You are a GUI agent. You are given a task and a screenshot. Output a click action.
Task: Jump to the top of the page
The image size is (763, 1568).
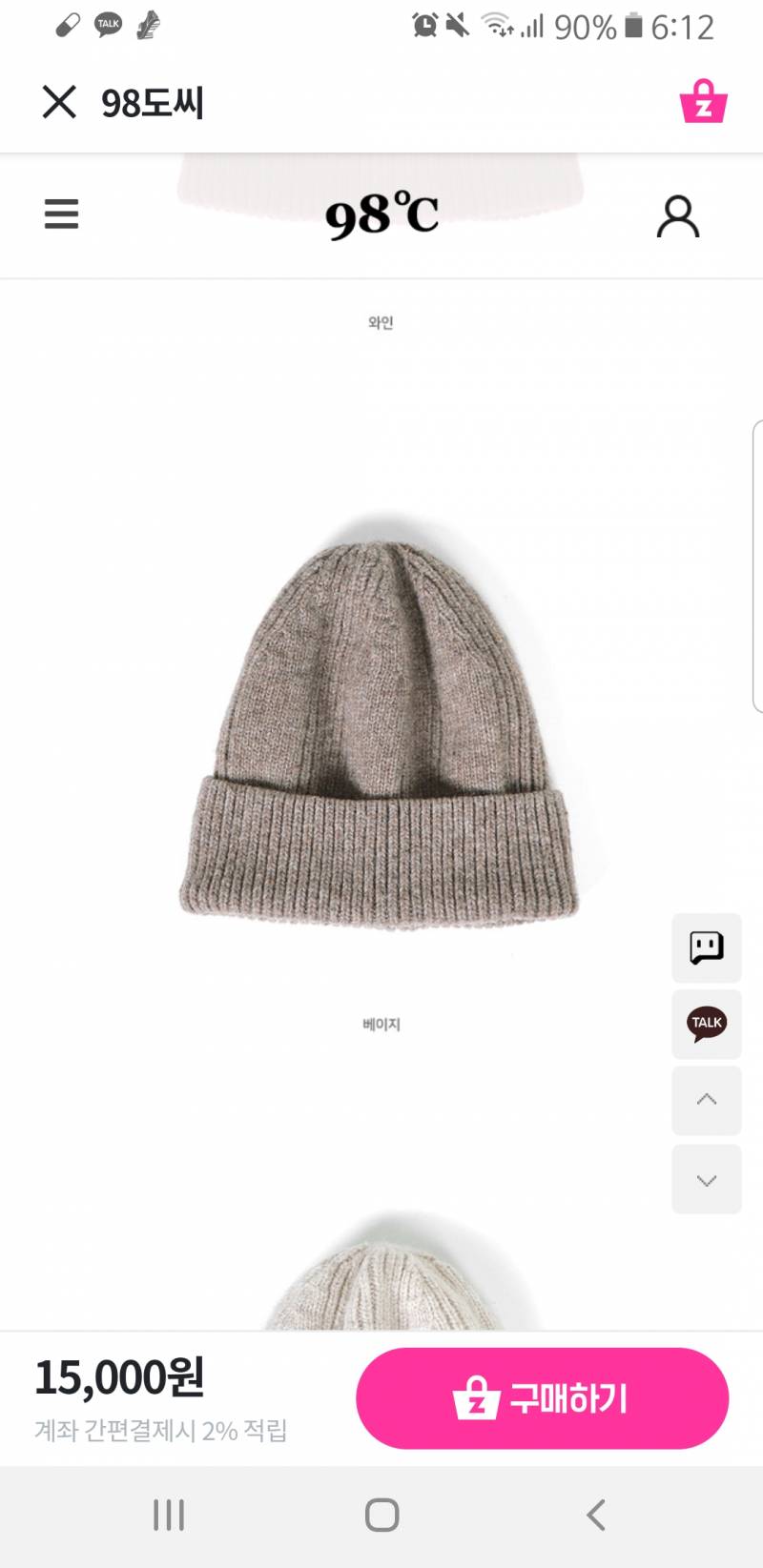tap(707, 1100)
